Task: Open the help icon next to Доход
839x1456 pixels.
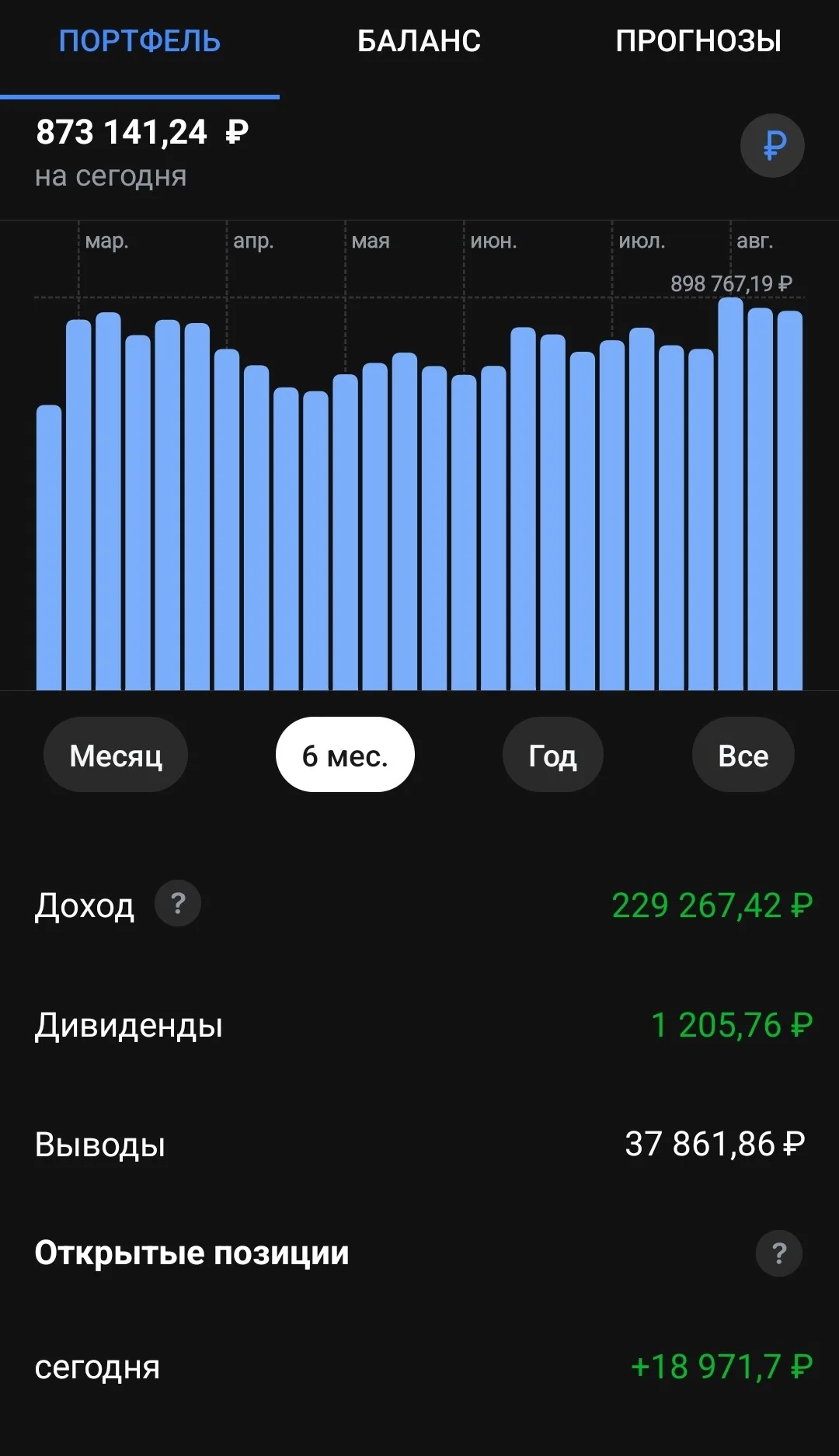Action: (178, 904)
